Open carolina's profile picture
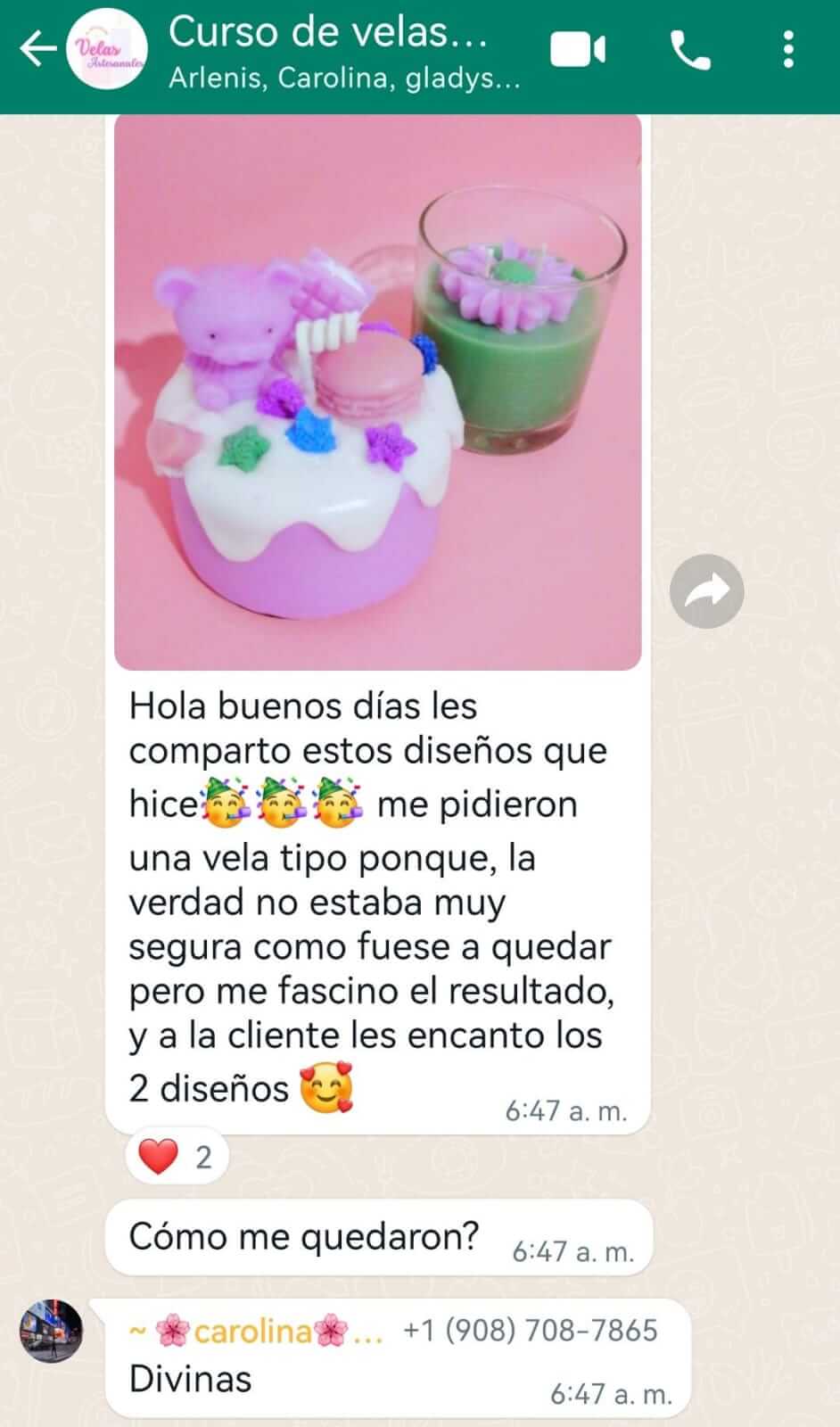 point(51,1331)
